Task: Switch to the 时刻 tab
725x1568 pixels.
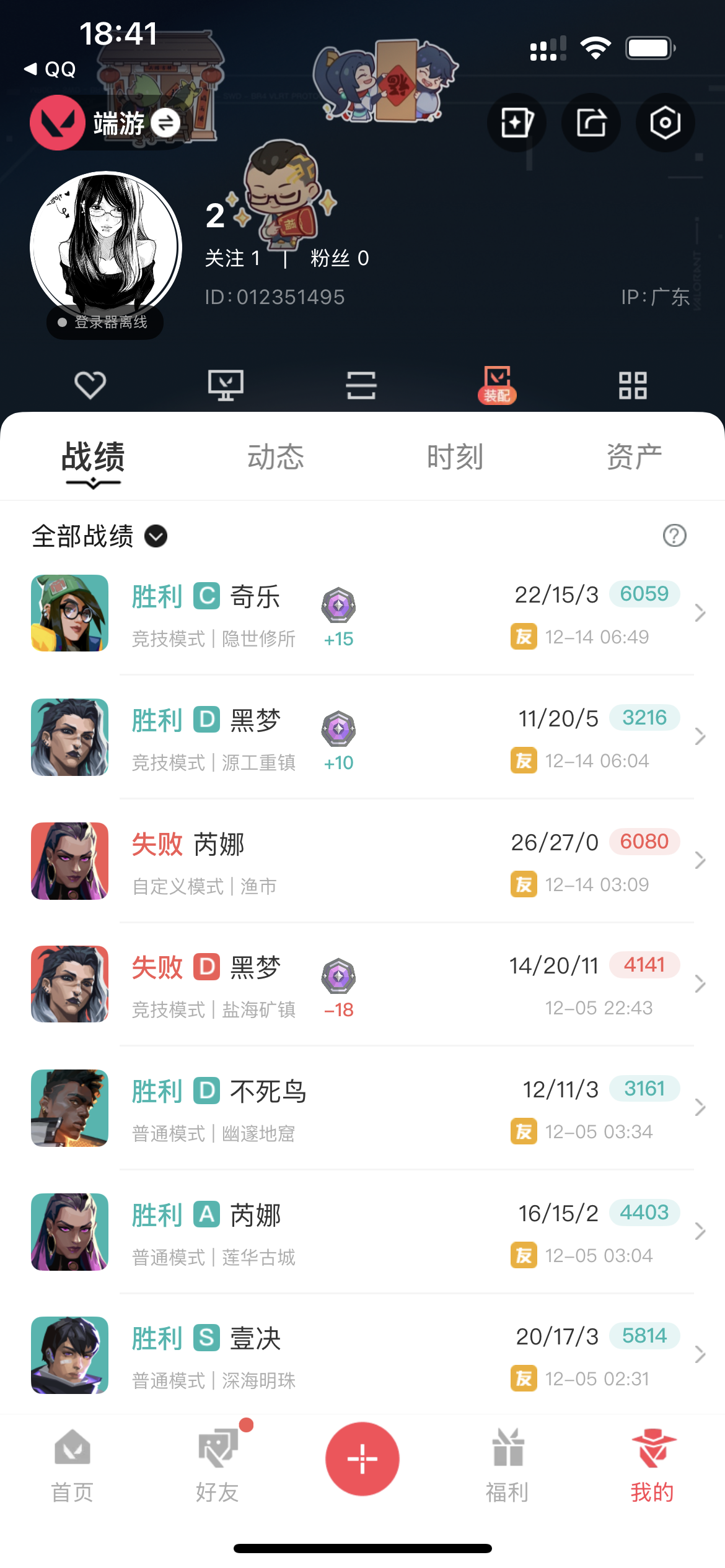Action: 455,457
